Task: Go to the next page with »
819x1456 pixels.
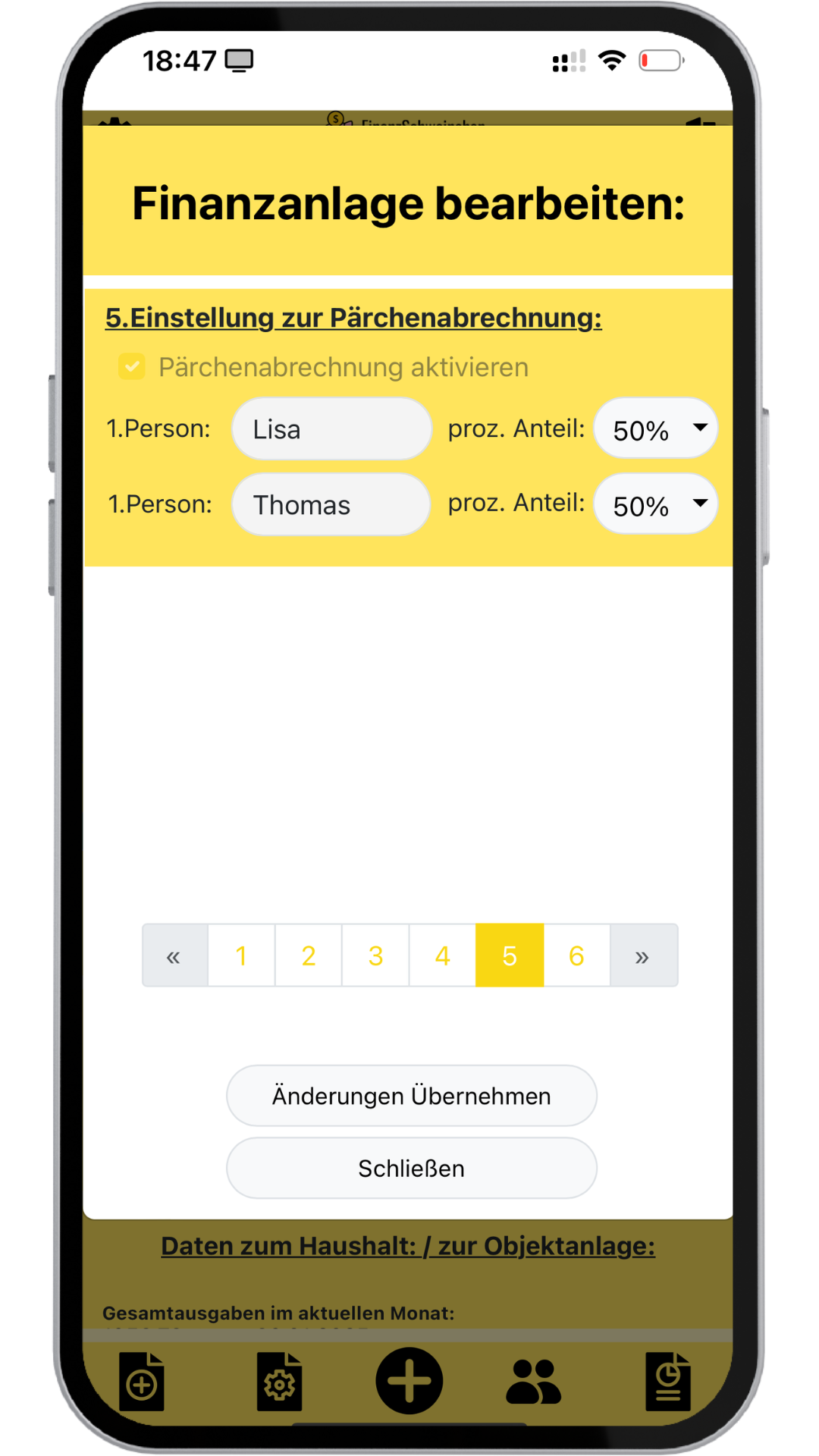Action: coord(643,955)
